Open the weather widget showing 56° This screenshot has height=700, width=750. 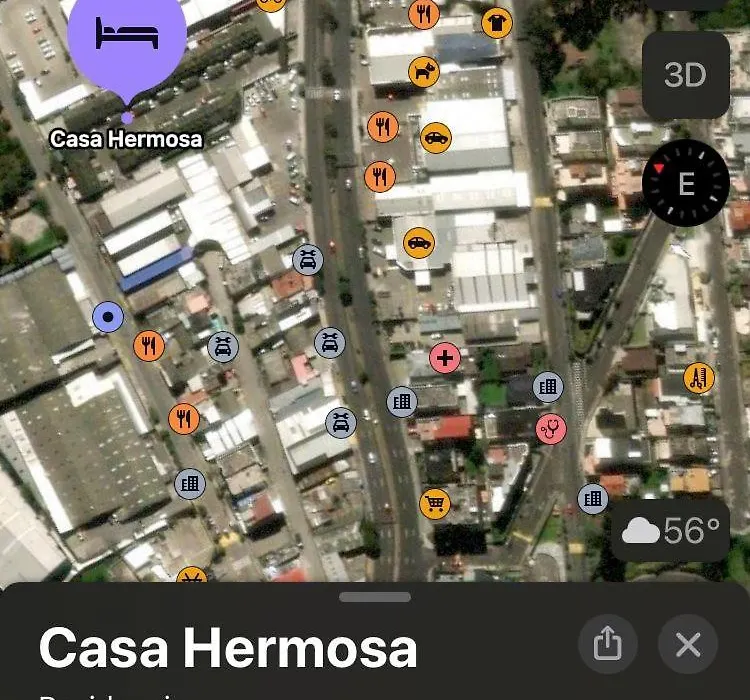tap(671, 530)
